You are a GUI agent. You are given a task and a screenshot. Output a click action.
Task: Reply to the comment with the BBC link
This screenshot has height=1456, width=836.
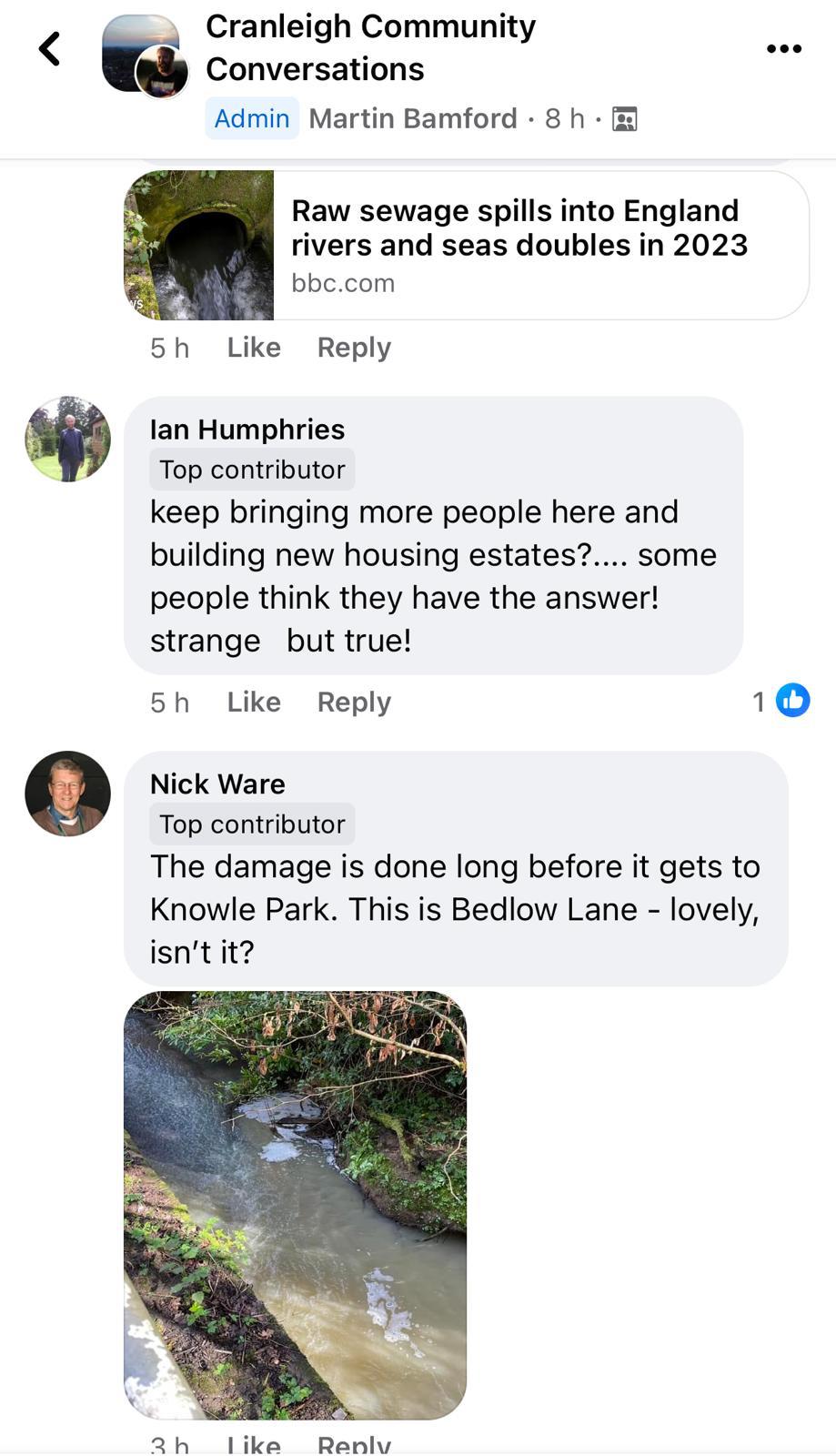[354, 348]
